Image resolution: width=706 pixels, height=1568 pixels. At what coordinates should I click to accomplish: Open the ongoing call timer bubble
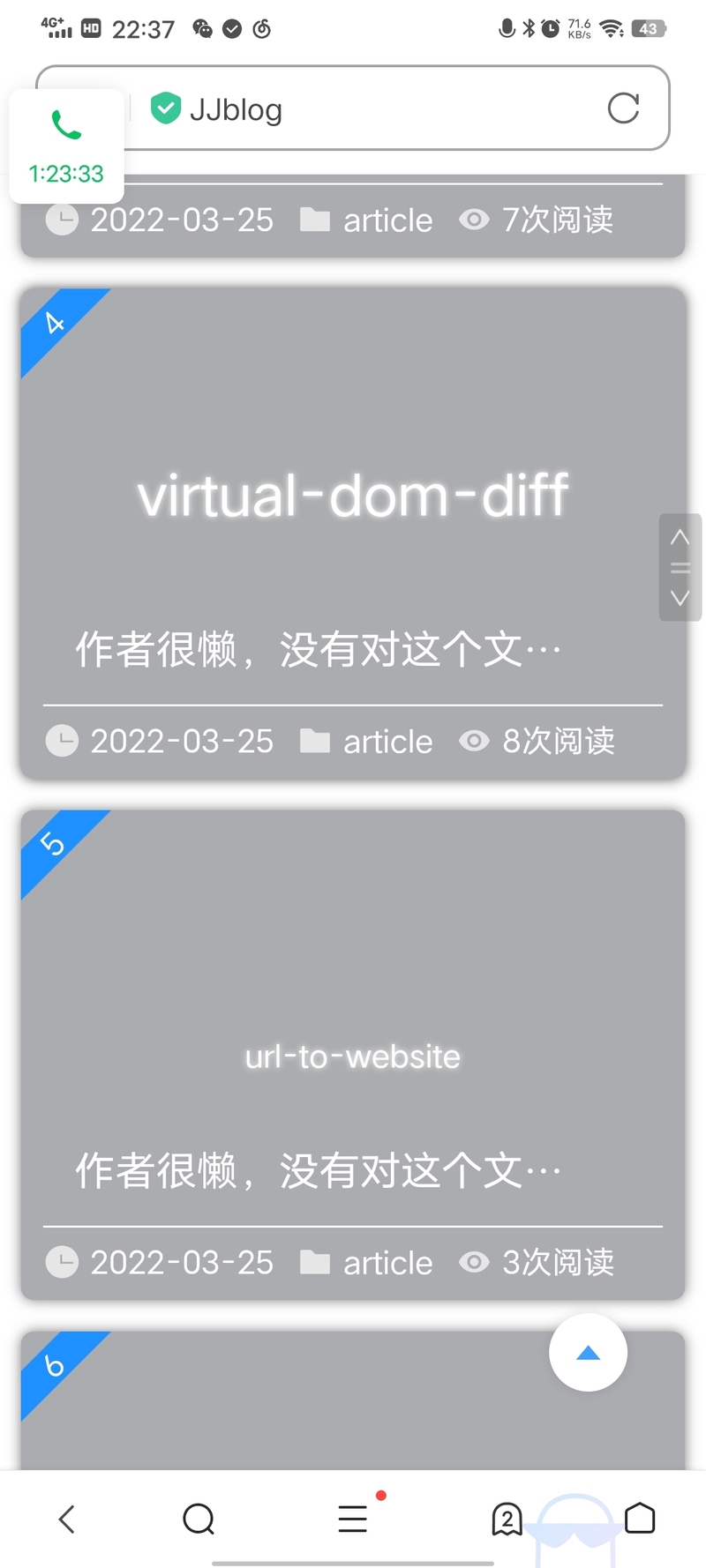point(66,146)
